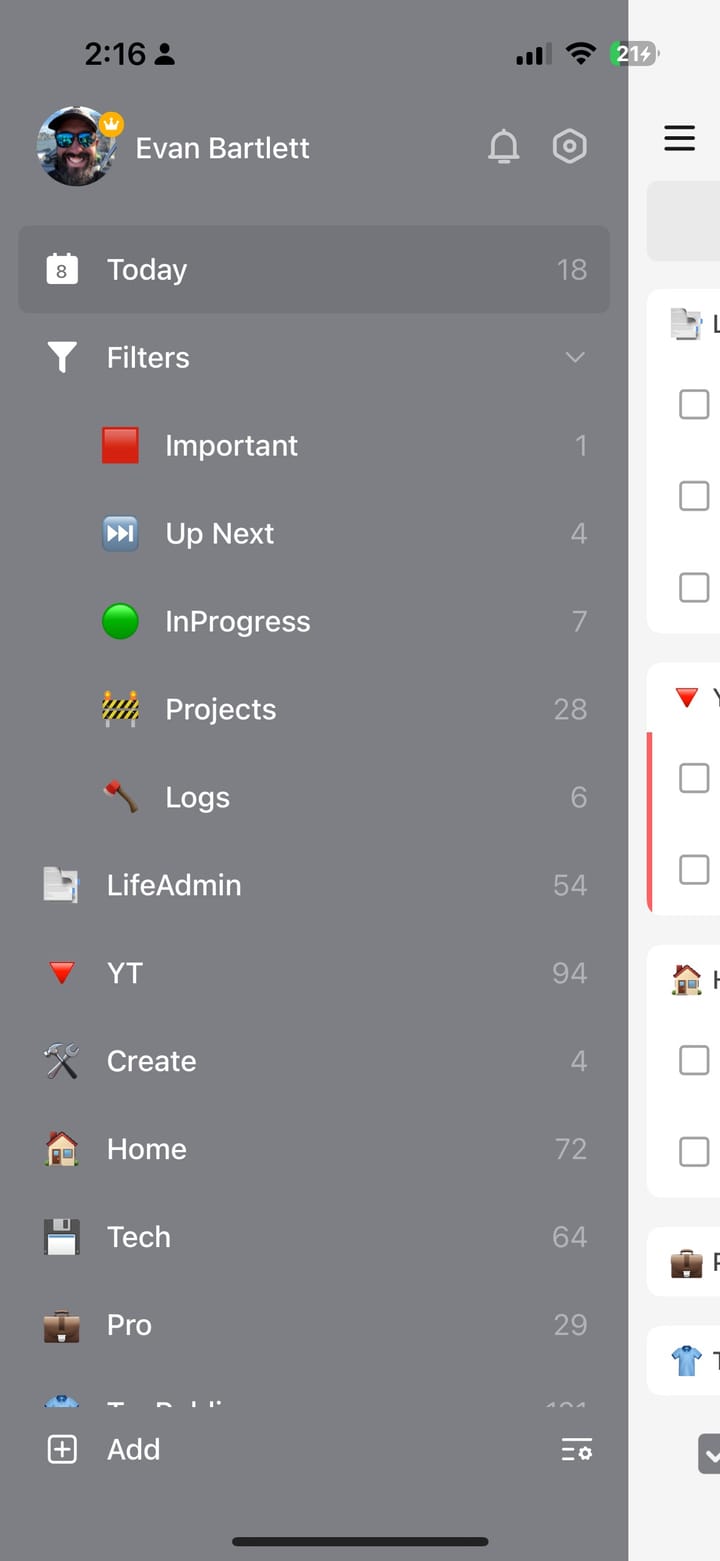
Task: Click the Important red square filter icon
Action: coord(121,445)
